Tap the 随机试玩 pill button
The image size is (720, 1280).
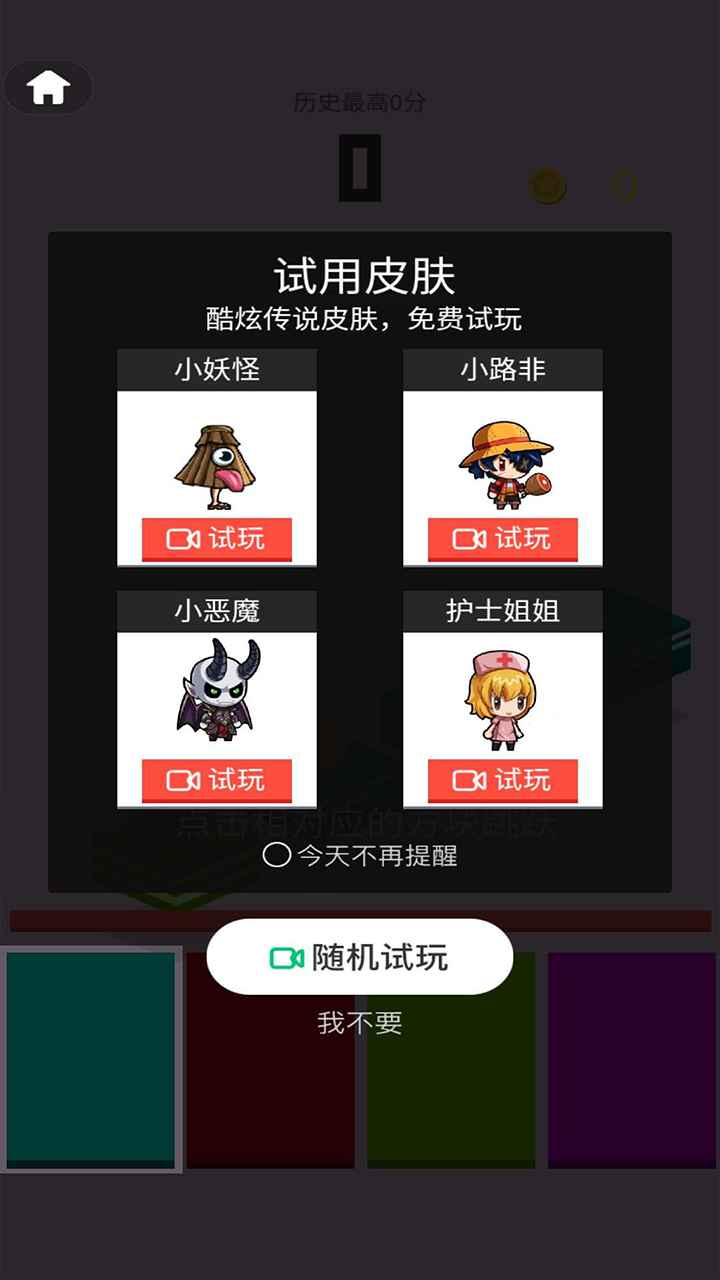(x=360, y=956)
